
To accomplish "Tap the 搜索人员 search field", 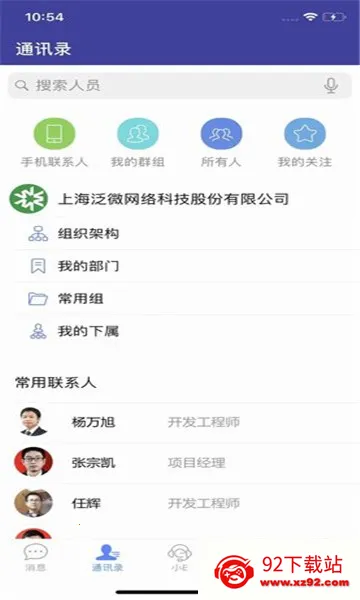I will 179,85.
